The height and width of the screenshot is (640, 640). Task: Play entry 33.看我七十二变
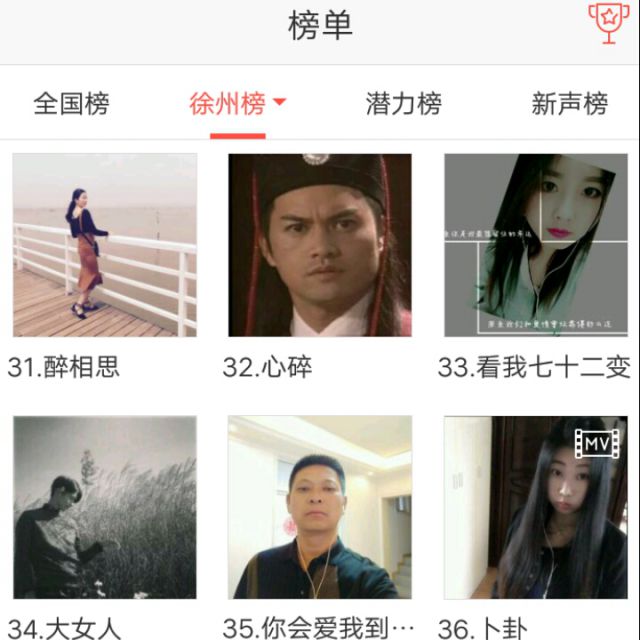(536, 245)
